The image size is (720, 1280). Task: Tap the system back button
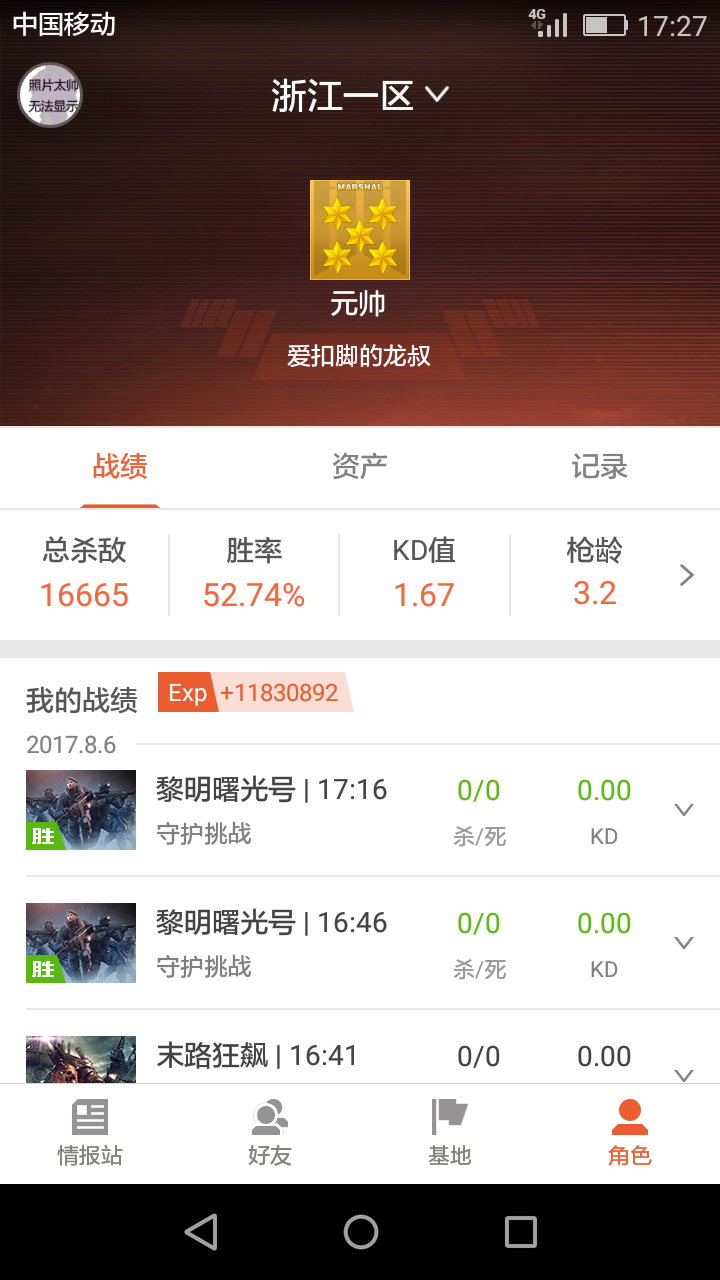(201, 1232)
